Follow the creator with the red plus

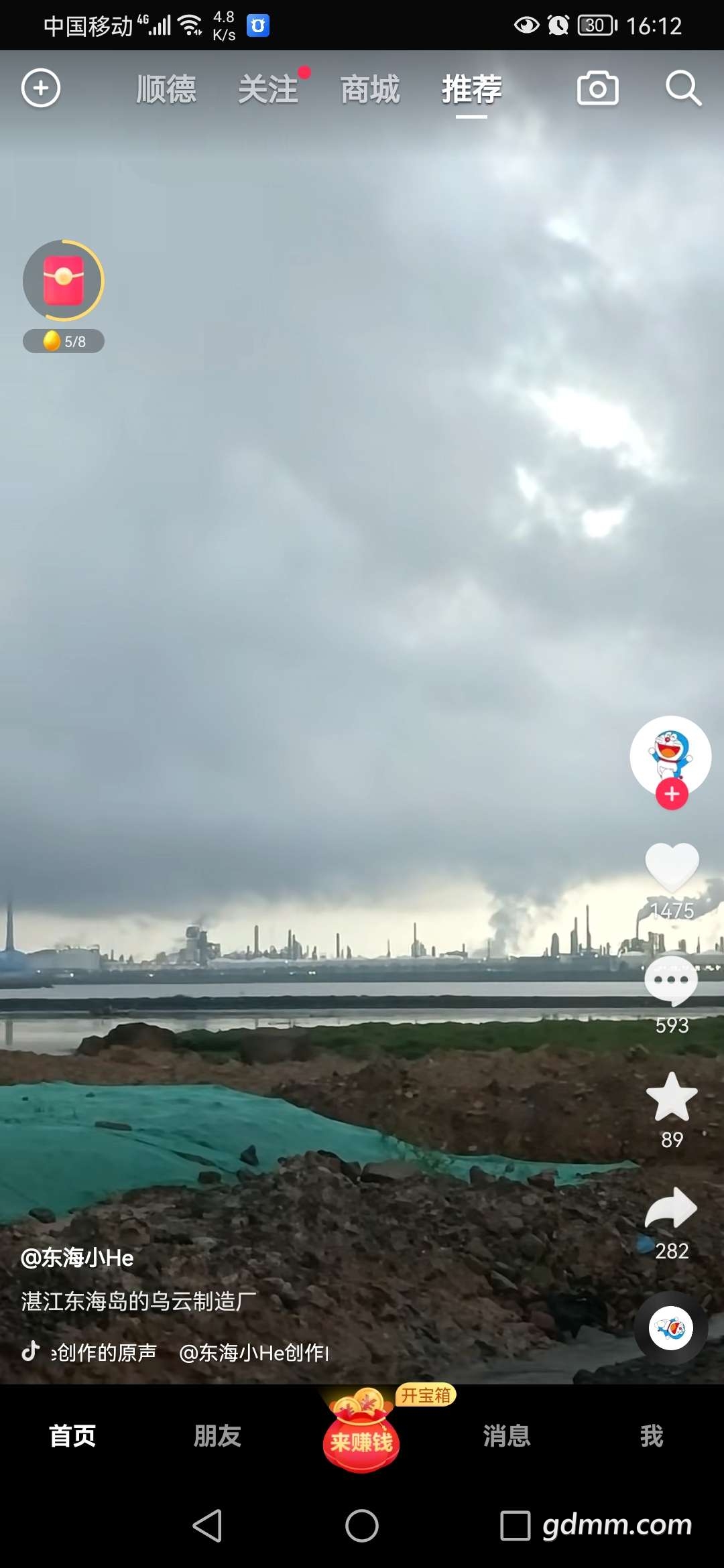tap(672, 794)
